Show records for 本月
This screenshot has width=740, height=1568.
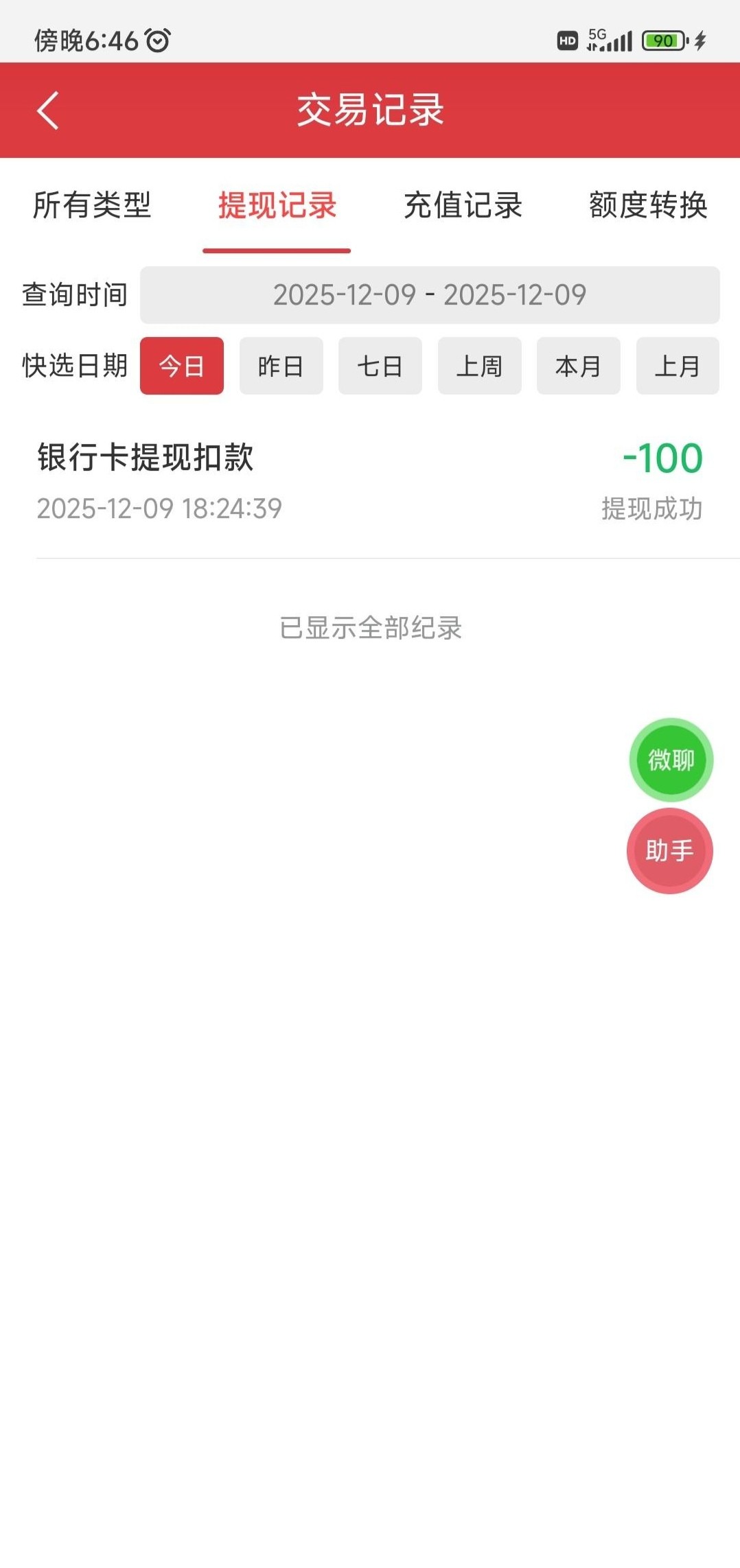tap(578, 366)
